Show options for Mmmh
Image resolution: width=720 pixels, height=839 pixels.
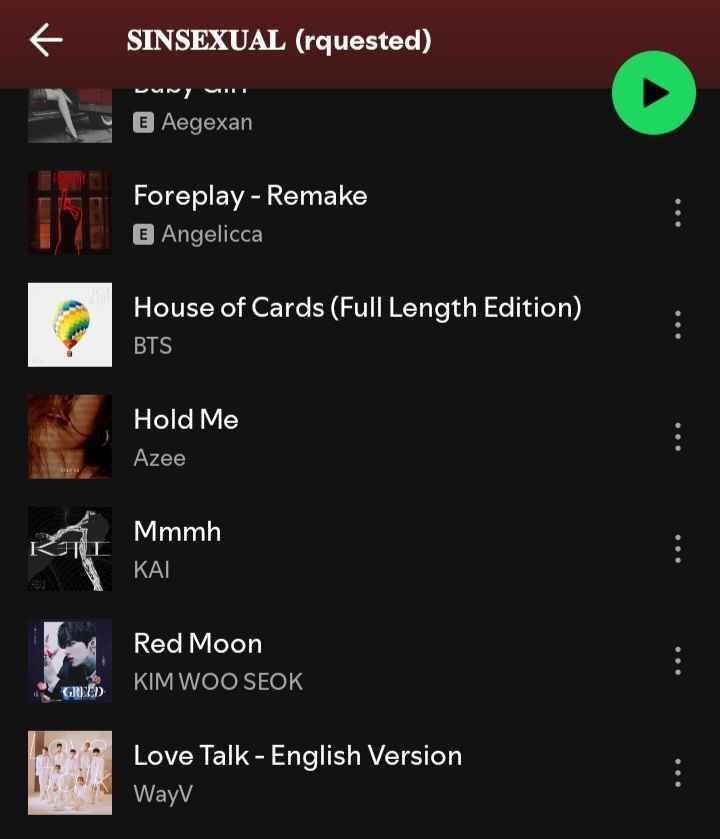coord(678,549)
